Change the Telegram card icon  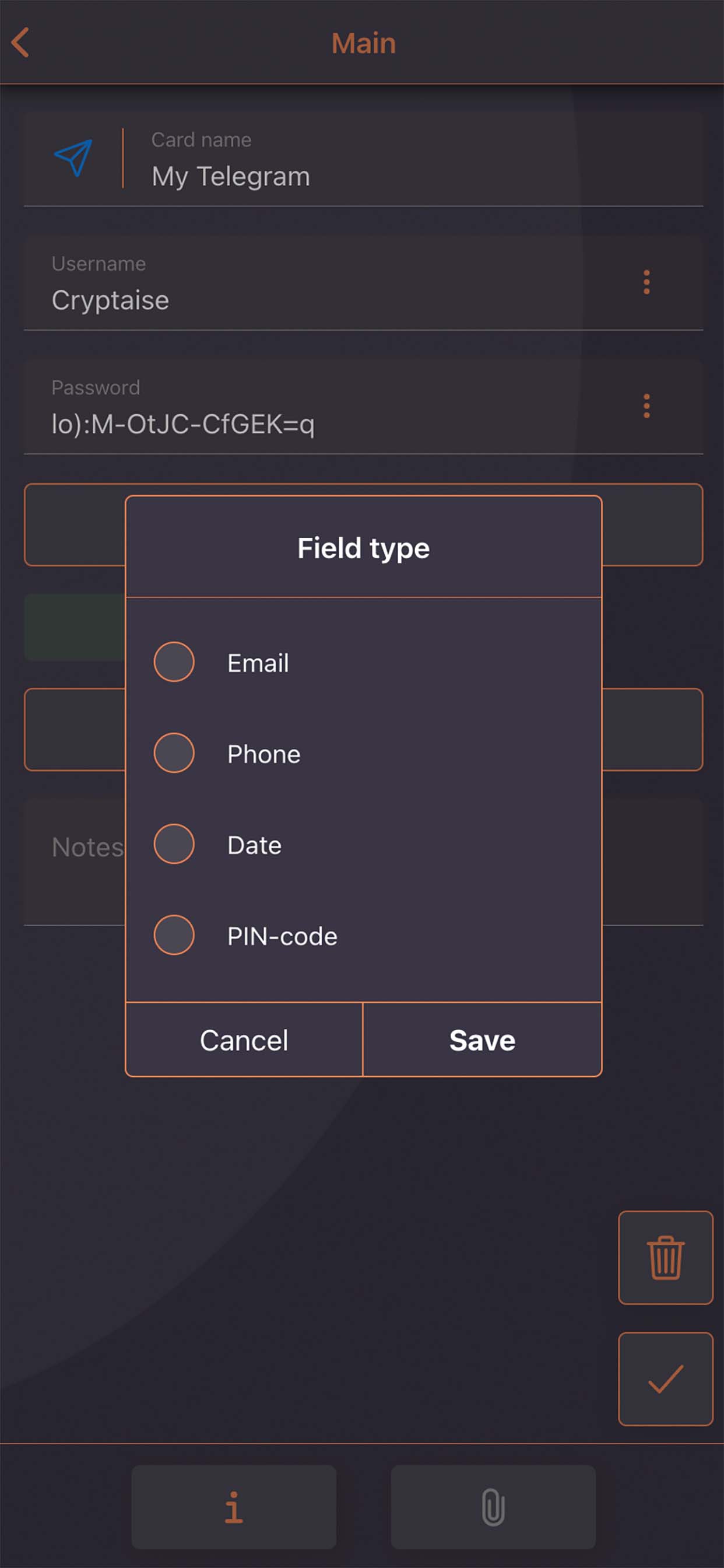pyautogui.click(x=73, y=158)
